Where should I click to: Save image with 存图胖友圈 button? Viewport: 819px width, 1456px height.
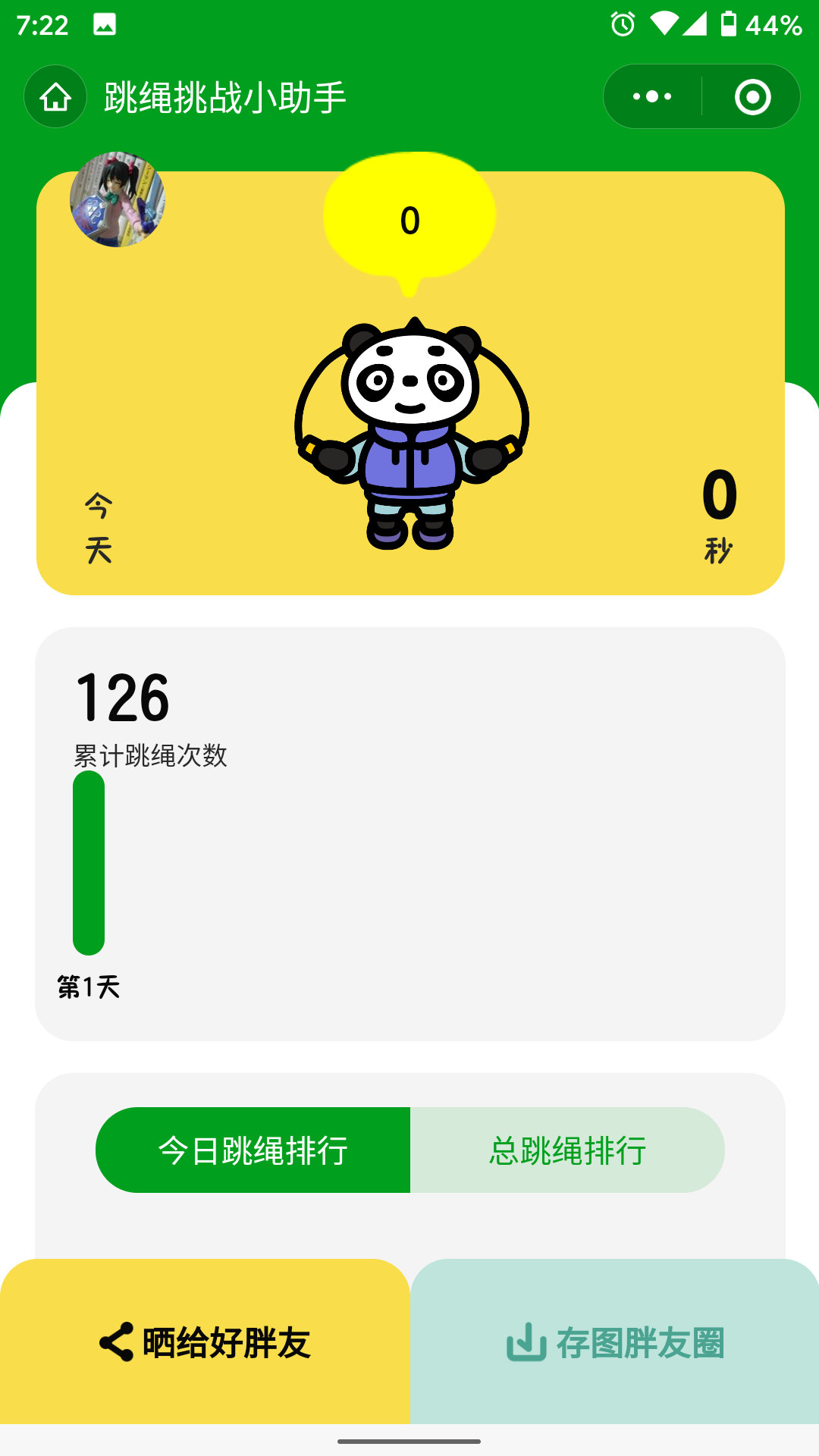click(615, 1342)
